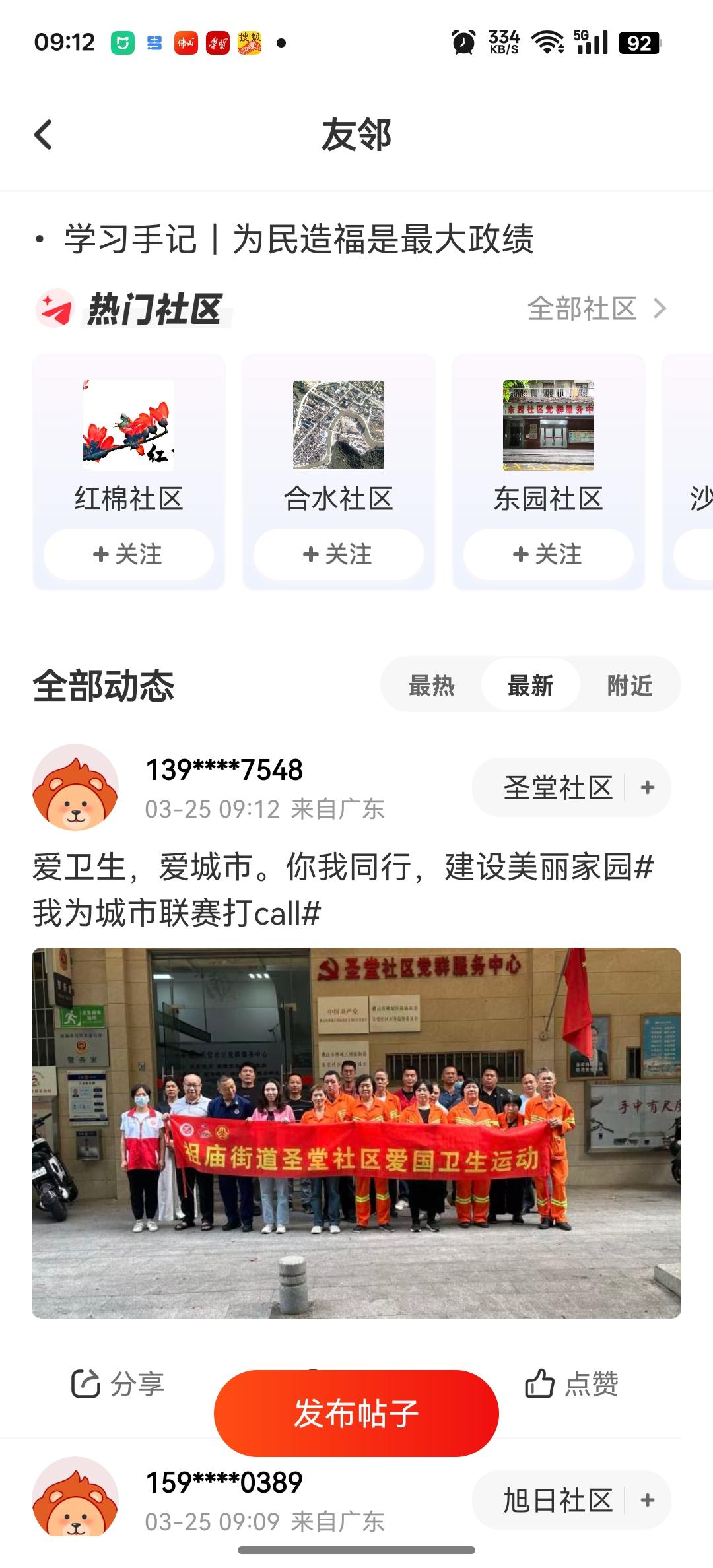
Task: Show 附近 posts
Action: click(630, 686)
